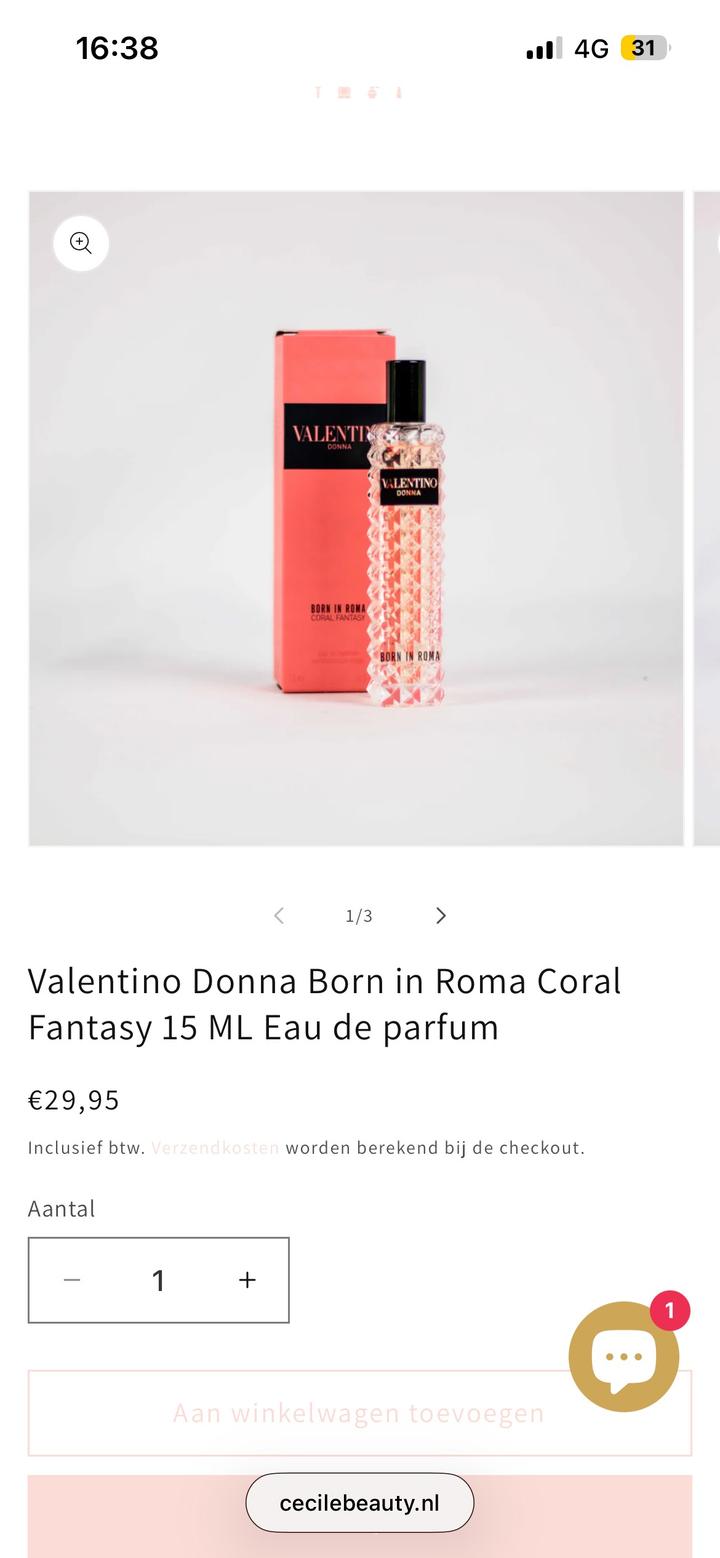The height and width of the screenshot is (1558, 720).
Task: Zoom into the product image
Action: click(81, 243)
